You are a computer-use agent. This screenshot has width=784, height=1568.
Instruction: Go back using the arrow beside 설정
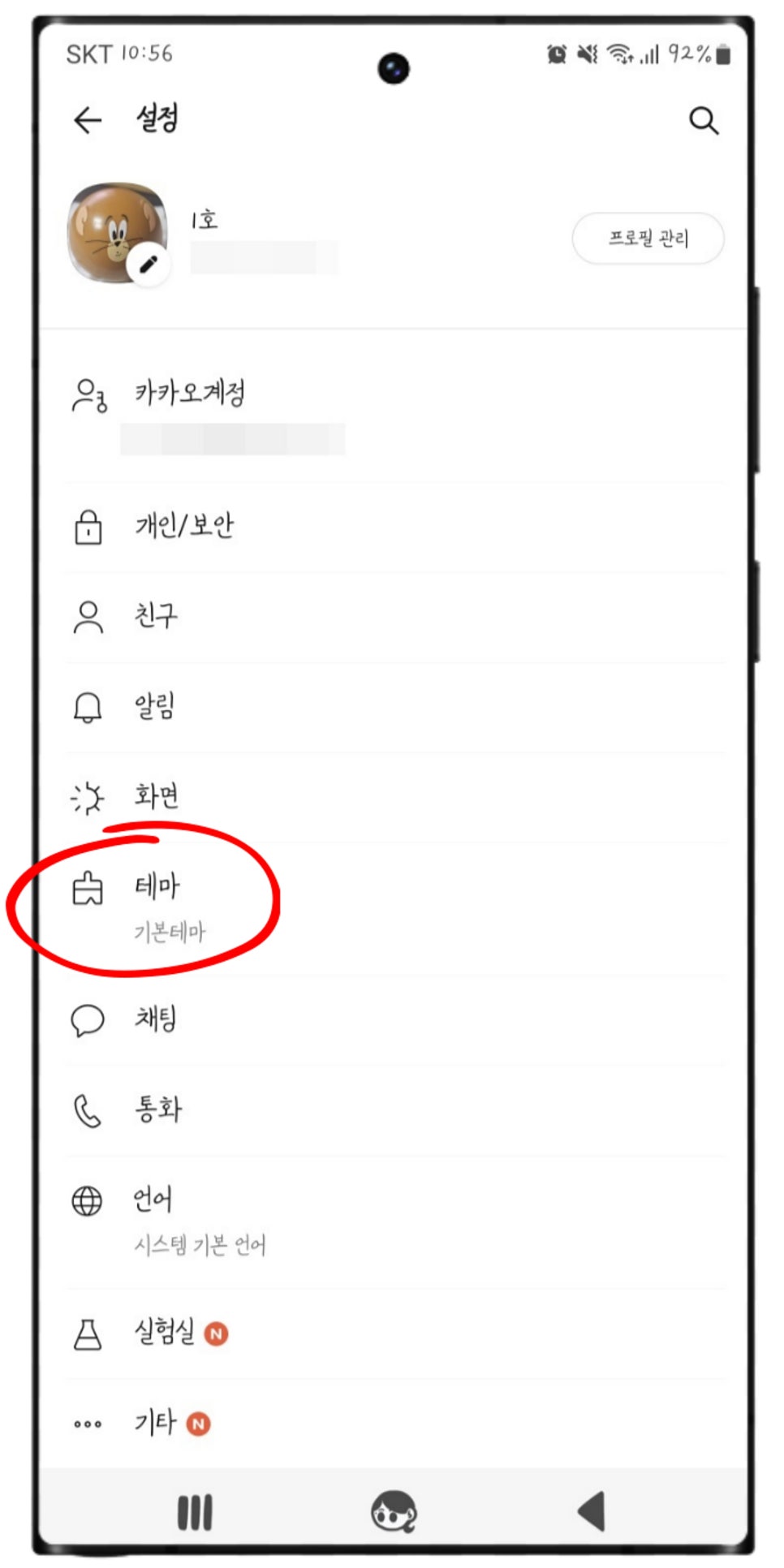click(x=88, y=120)
